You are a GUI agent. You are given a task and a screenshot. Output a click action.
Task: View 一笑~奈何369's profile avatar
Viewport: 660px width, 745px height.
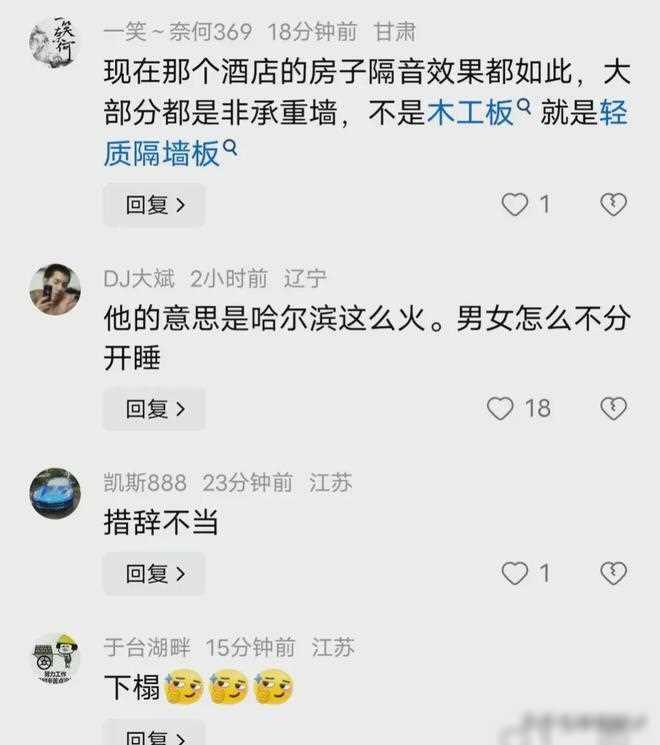(x=54, y=45)
